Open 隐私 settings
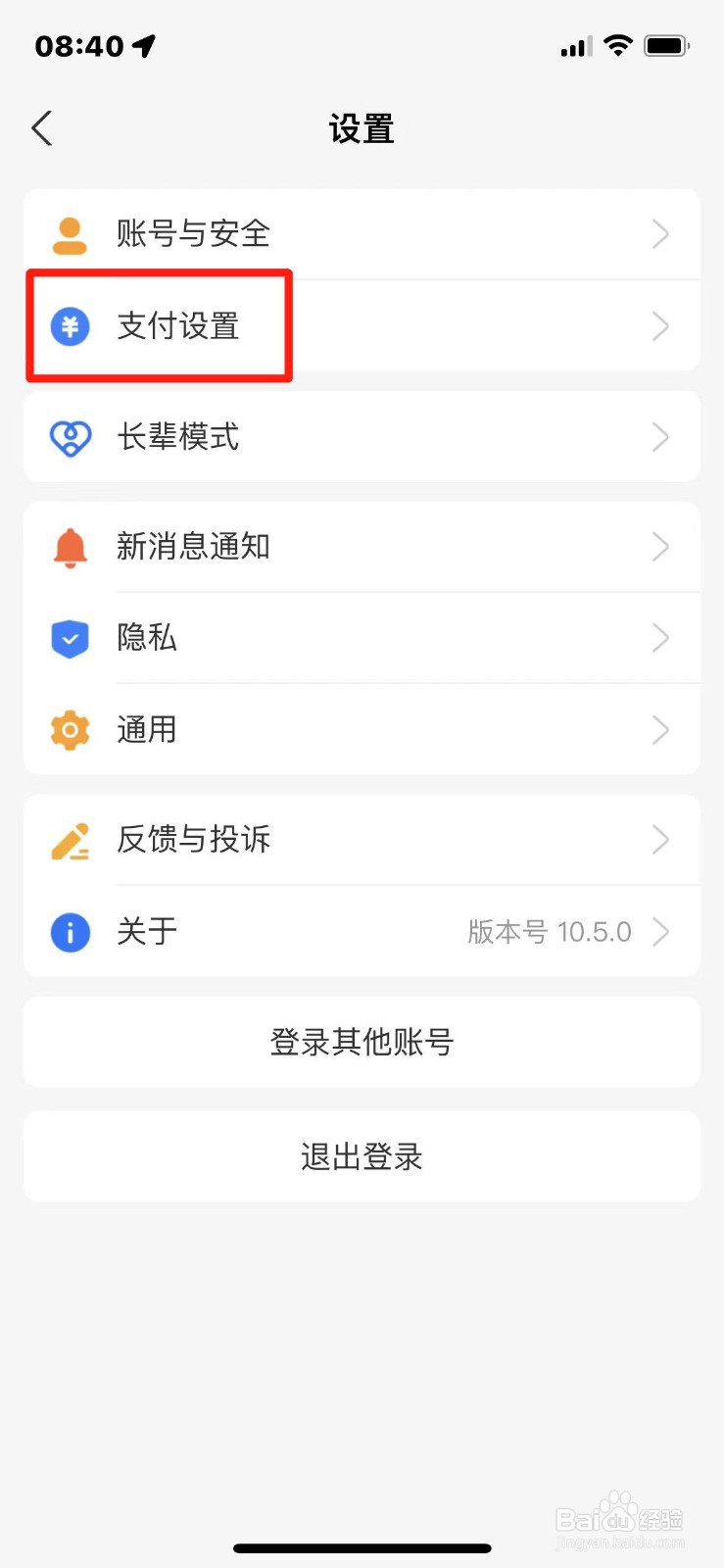The height and width of the screenshot is (1568, 724). coord(362,638)
